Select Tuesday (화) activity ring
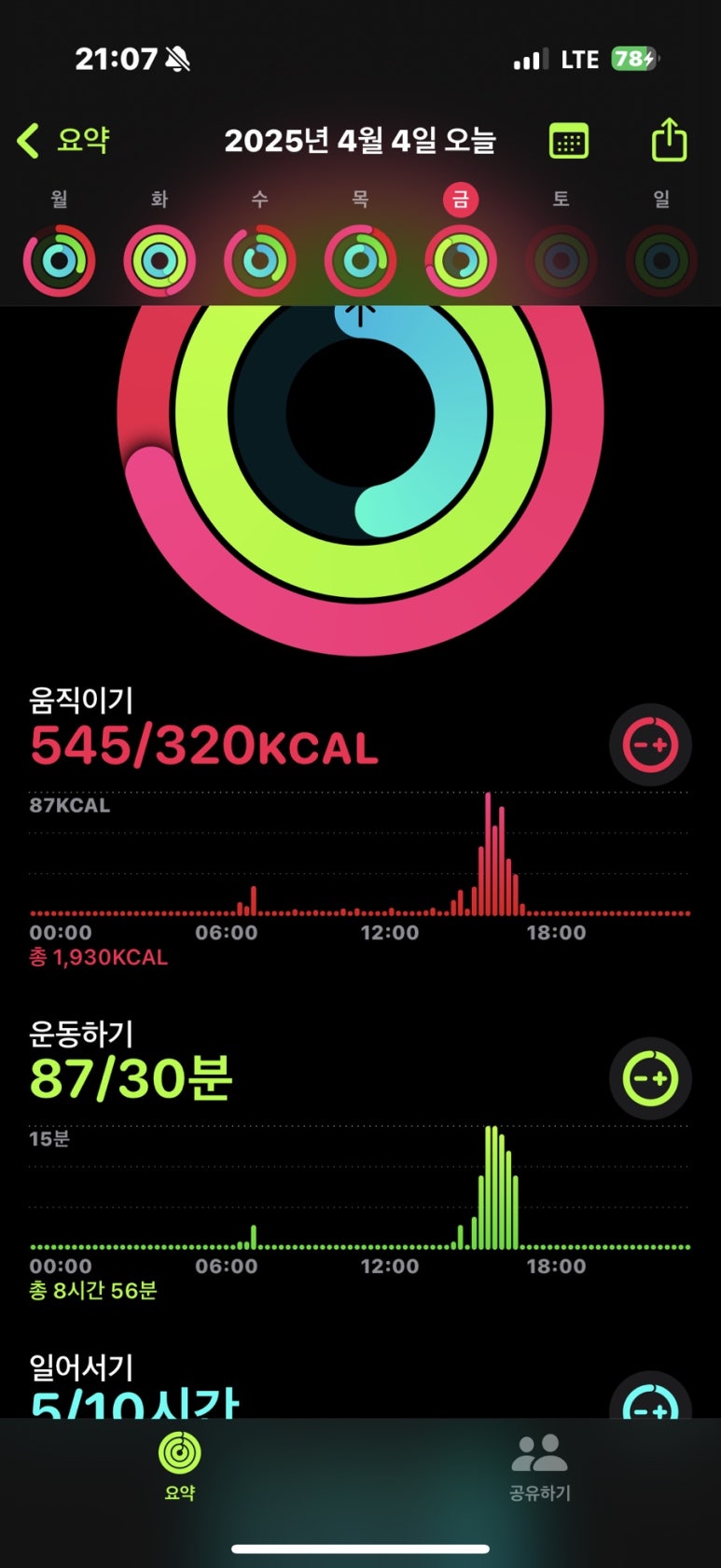The height and width of the screenshot is (1568, 721). coord(159,260)
